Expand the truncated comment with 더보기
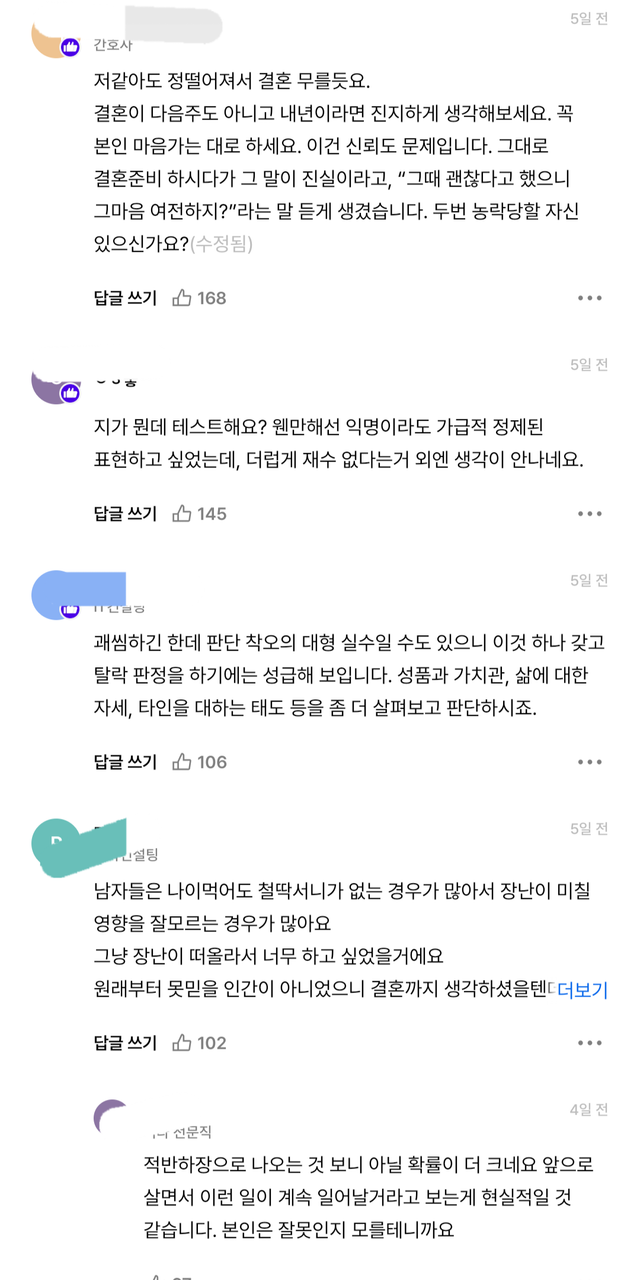The image size is (640, 1280). (x=582, y=990)
